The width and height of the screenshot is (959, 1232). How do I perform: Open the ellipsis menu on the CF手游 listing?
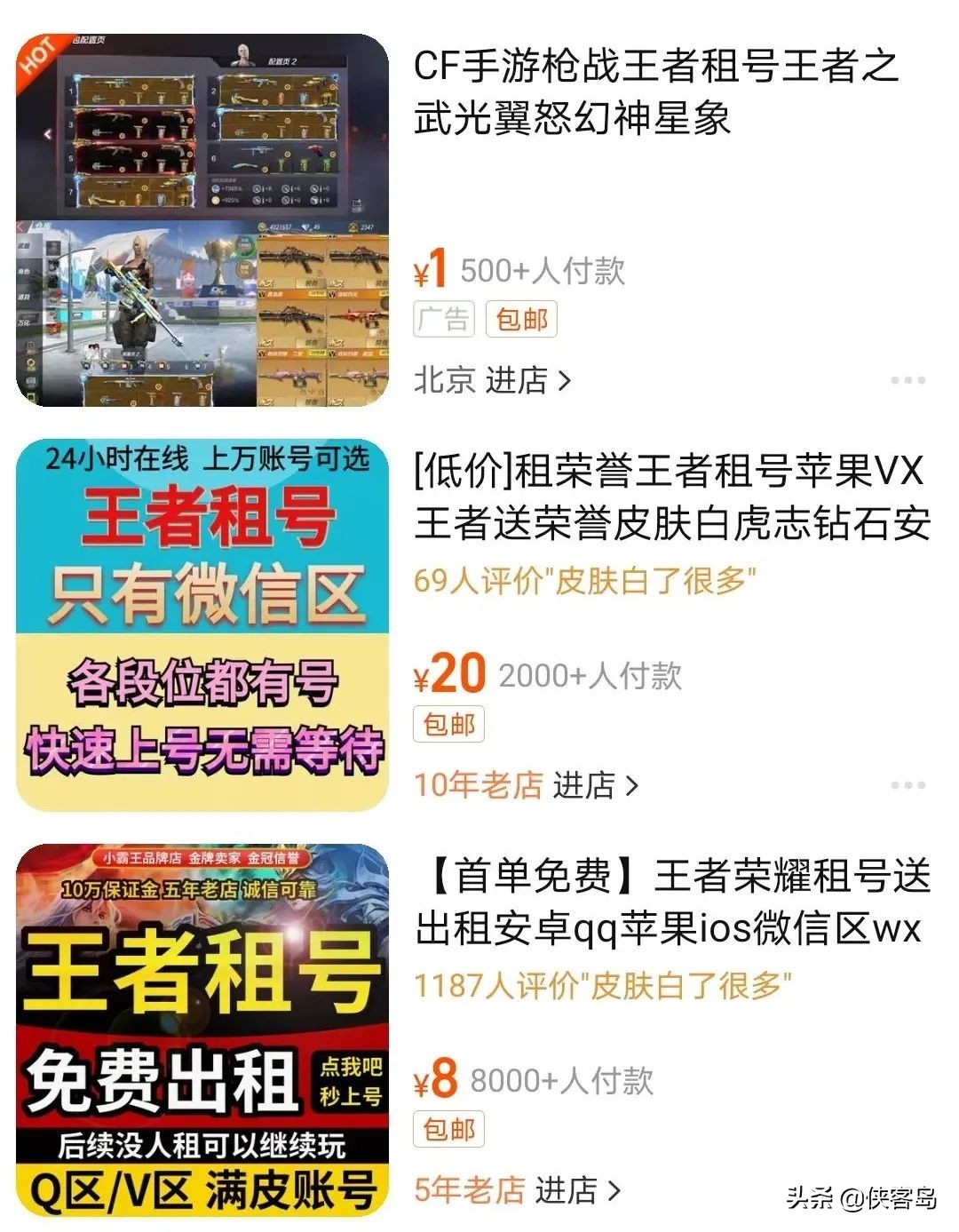coord(908,382)
